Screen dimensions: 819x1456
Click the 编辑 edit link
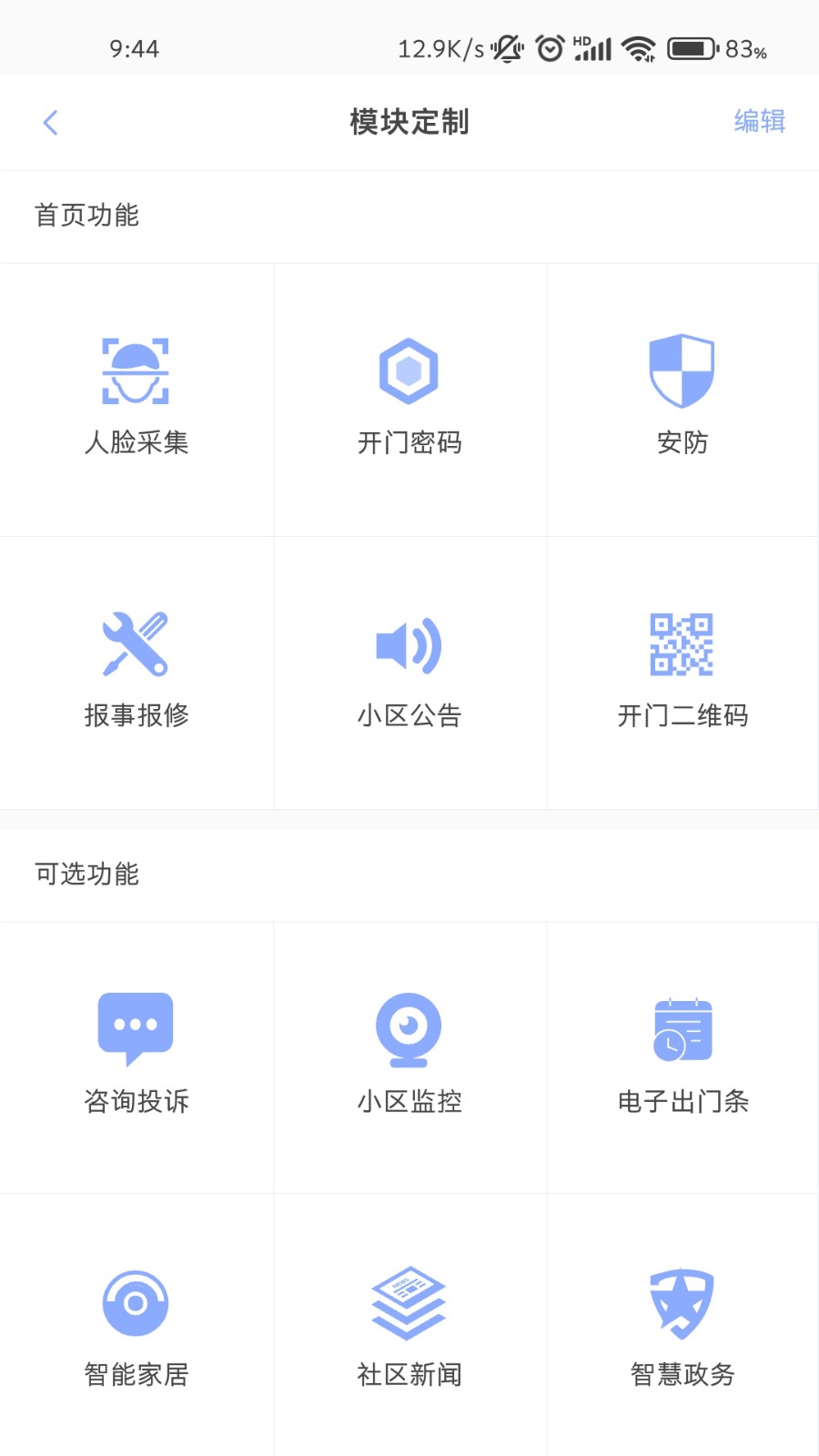759,121
